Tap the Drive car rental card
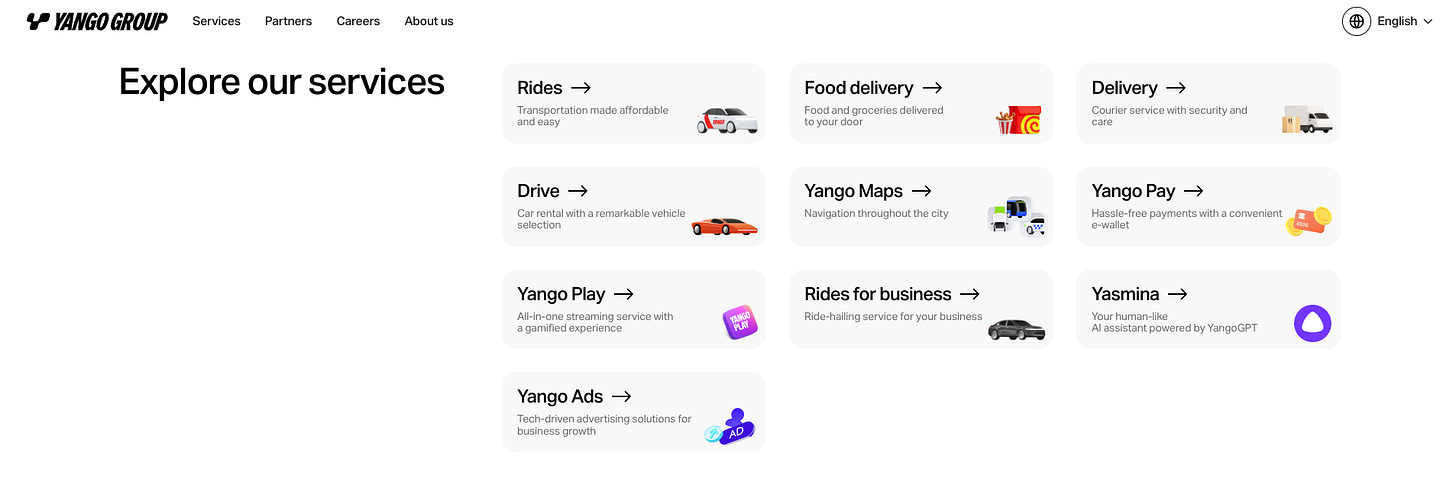This screenshot has width=1456, height=485. 633,206
